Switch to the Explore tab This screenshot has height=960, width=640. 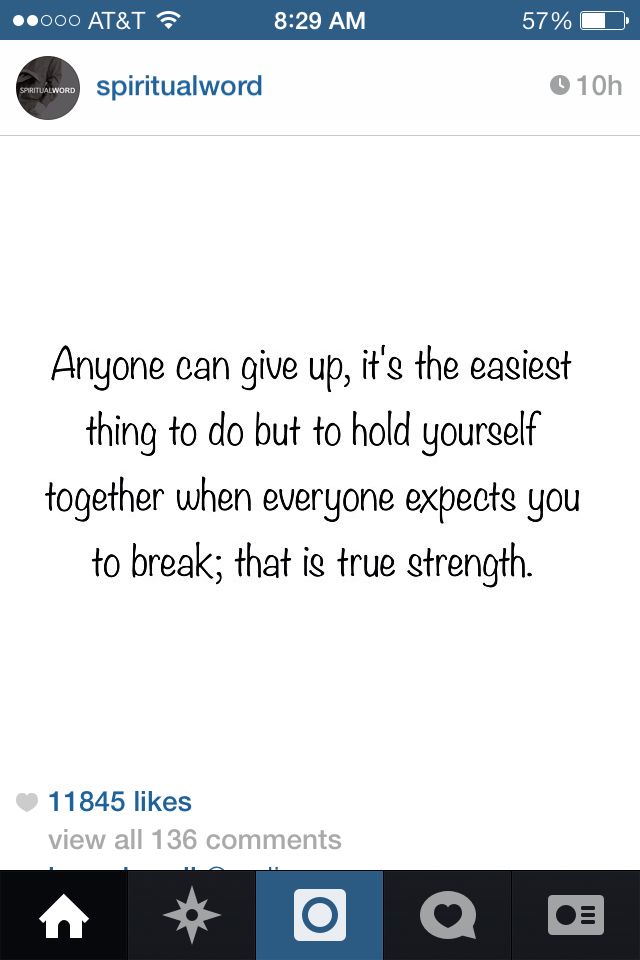tap(191, 915)
